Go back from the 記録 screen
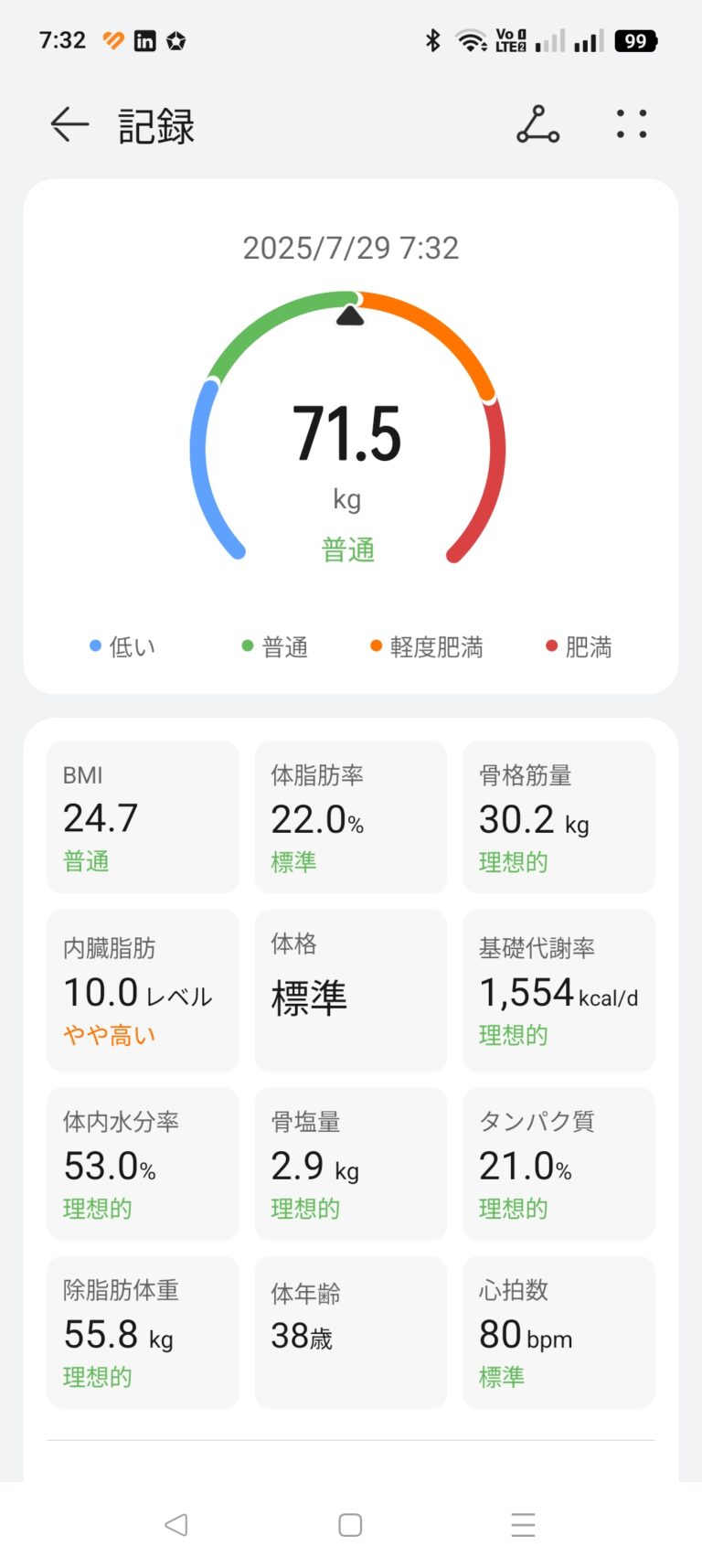702x1568 pixels. click(x=69, y=124)
